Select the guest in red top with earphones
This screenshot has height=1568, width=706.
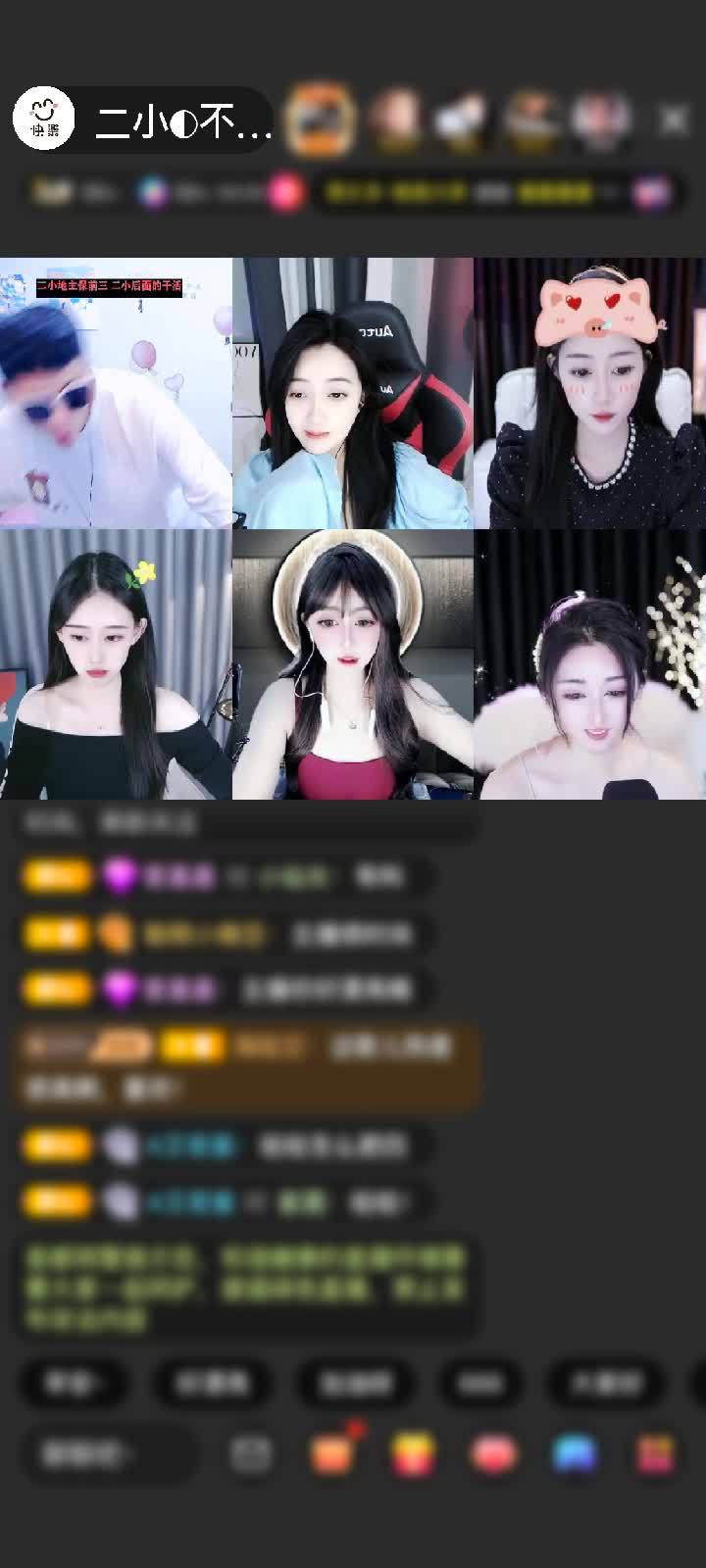click(353, 664)
